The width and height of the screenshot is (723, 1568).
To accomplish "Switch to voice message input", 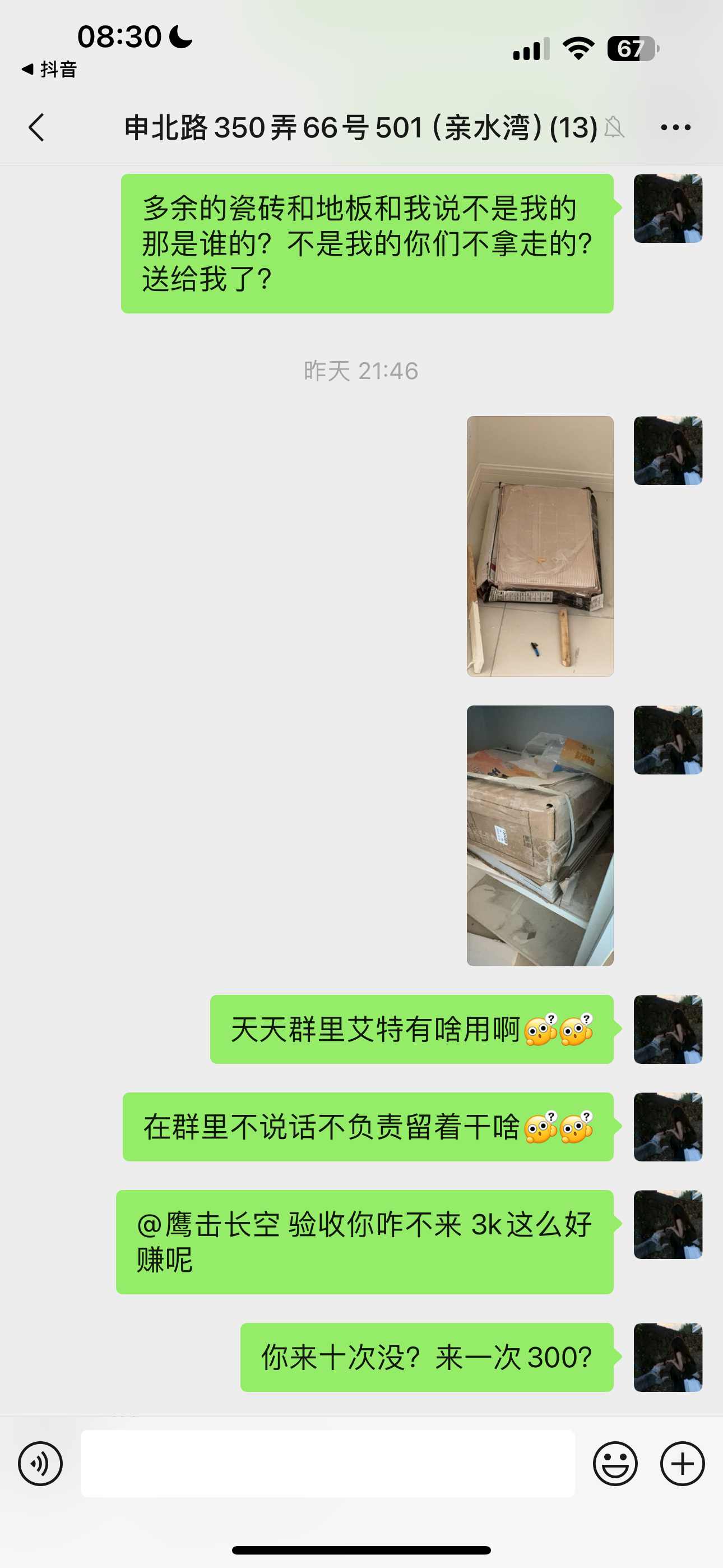I will [40, 1464].
